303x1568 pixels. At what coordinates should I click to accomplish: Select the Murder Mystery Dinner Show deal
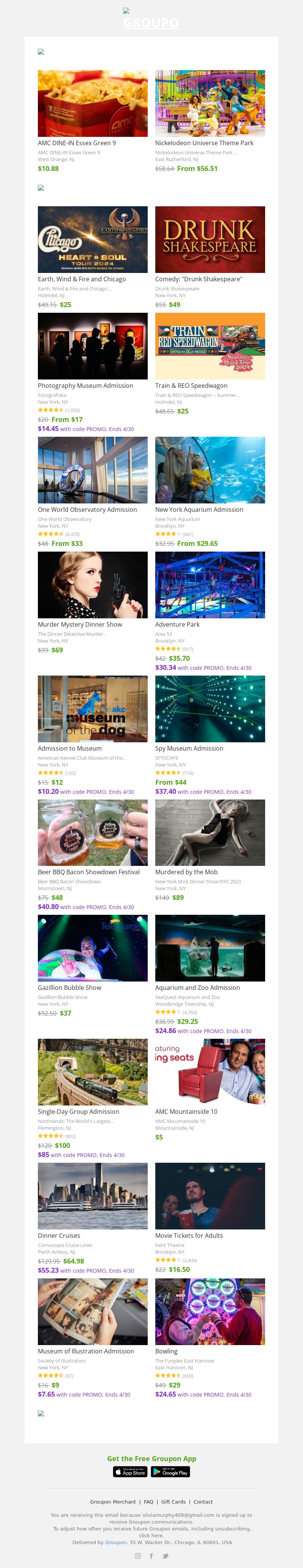[x=92, y=584]
